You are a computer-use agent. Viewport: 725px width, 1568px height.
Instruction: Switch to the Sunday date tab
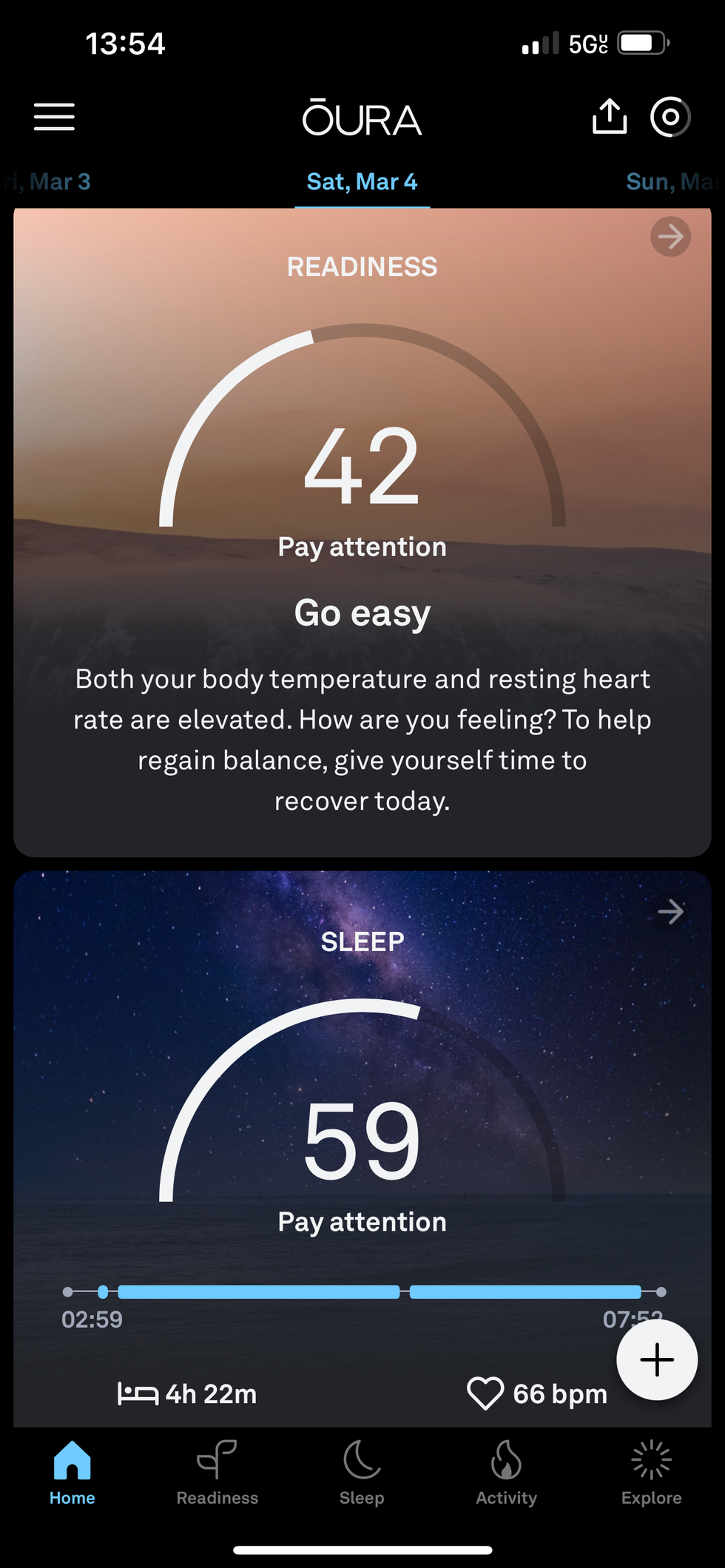[672, 182]
